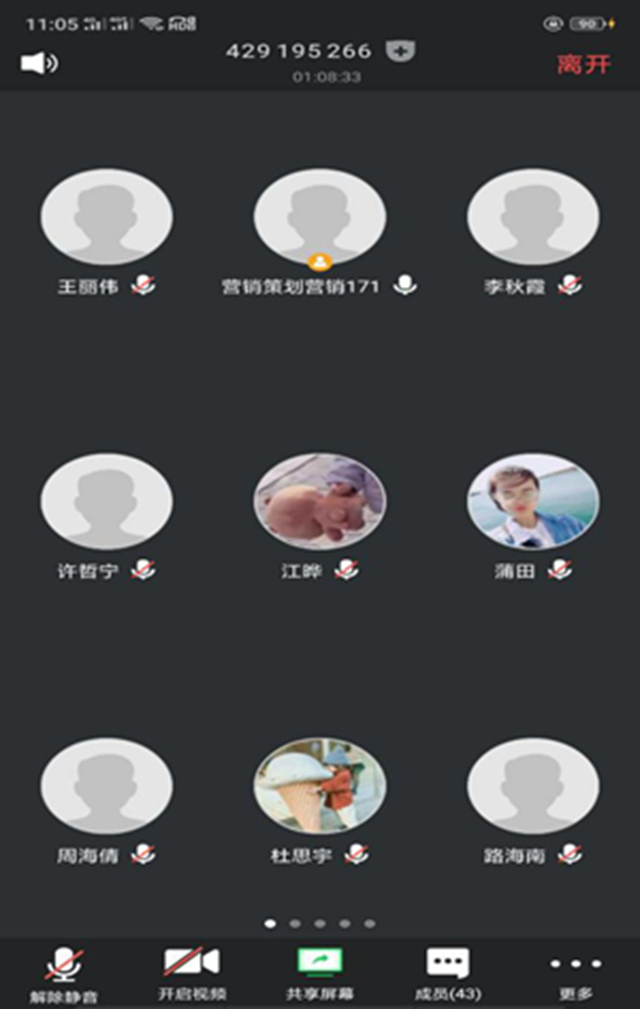Unmute microphone with 解除静音

(x=64, y=973)
